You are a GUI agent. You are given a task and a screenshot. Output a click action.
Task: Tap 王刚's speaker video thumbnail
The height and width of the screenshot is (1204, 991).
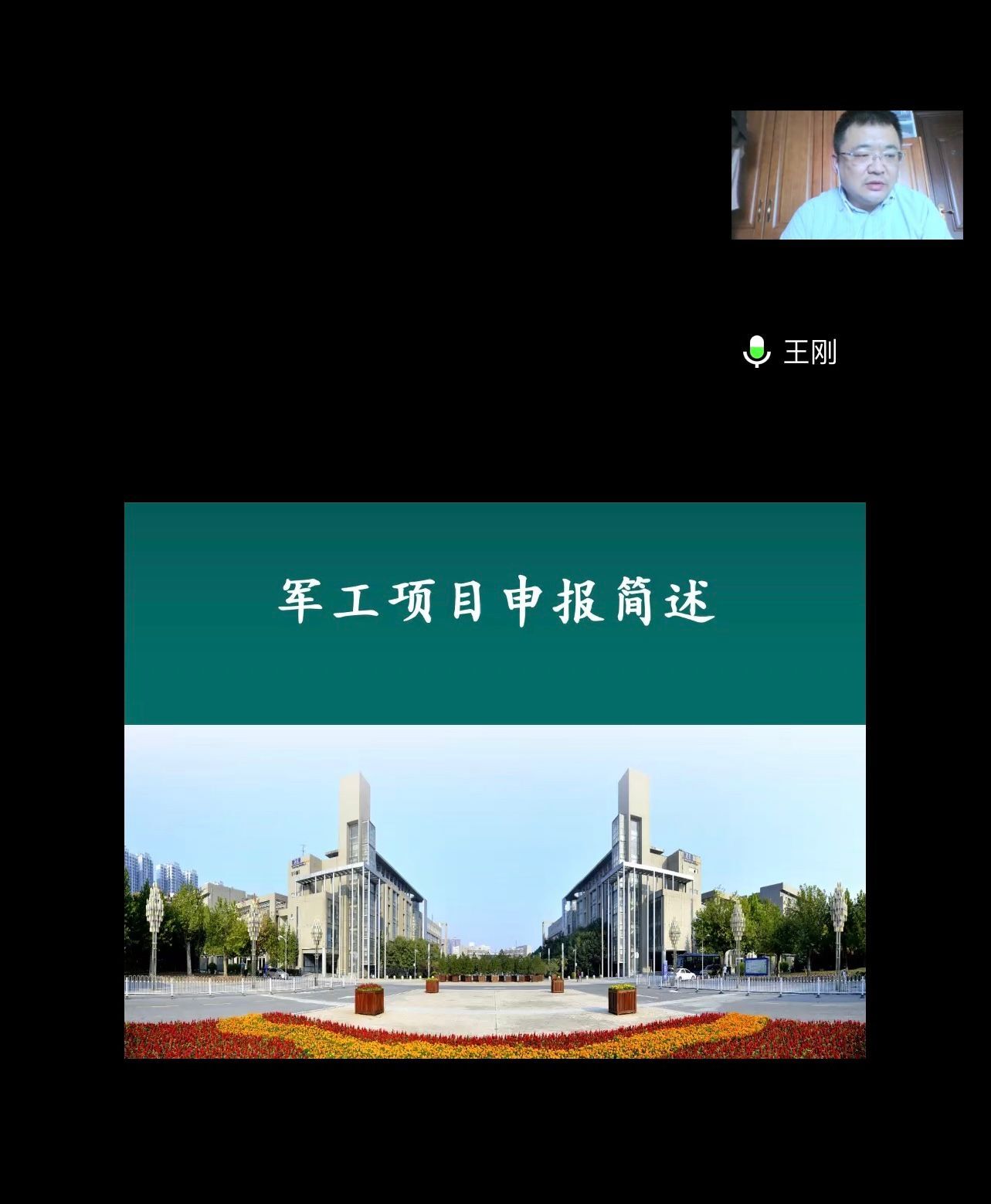tap(847, 175)
